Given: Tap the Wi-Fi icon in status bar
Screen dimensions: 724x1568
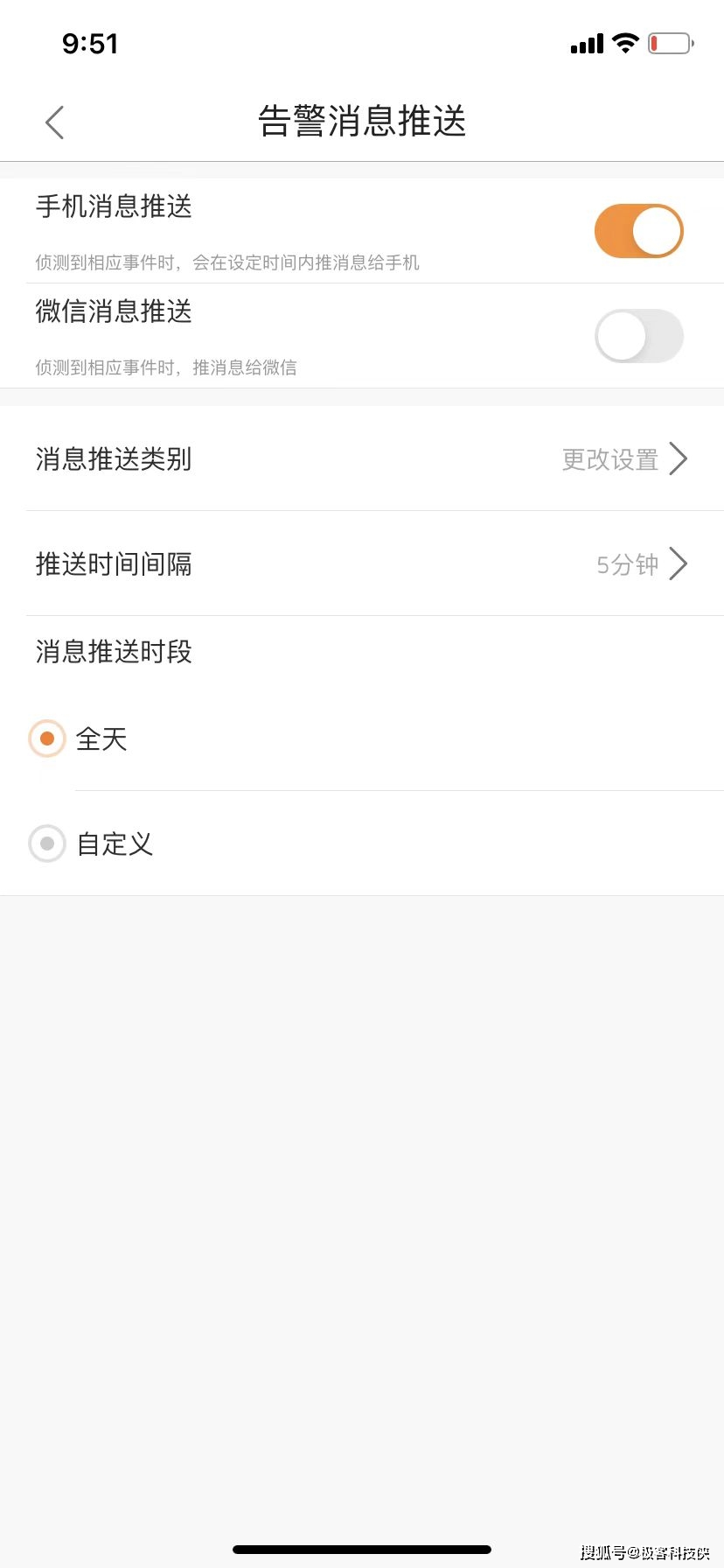Looking at the screenshot, I should point(626,43).
